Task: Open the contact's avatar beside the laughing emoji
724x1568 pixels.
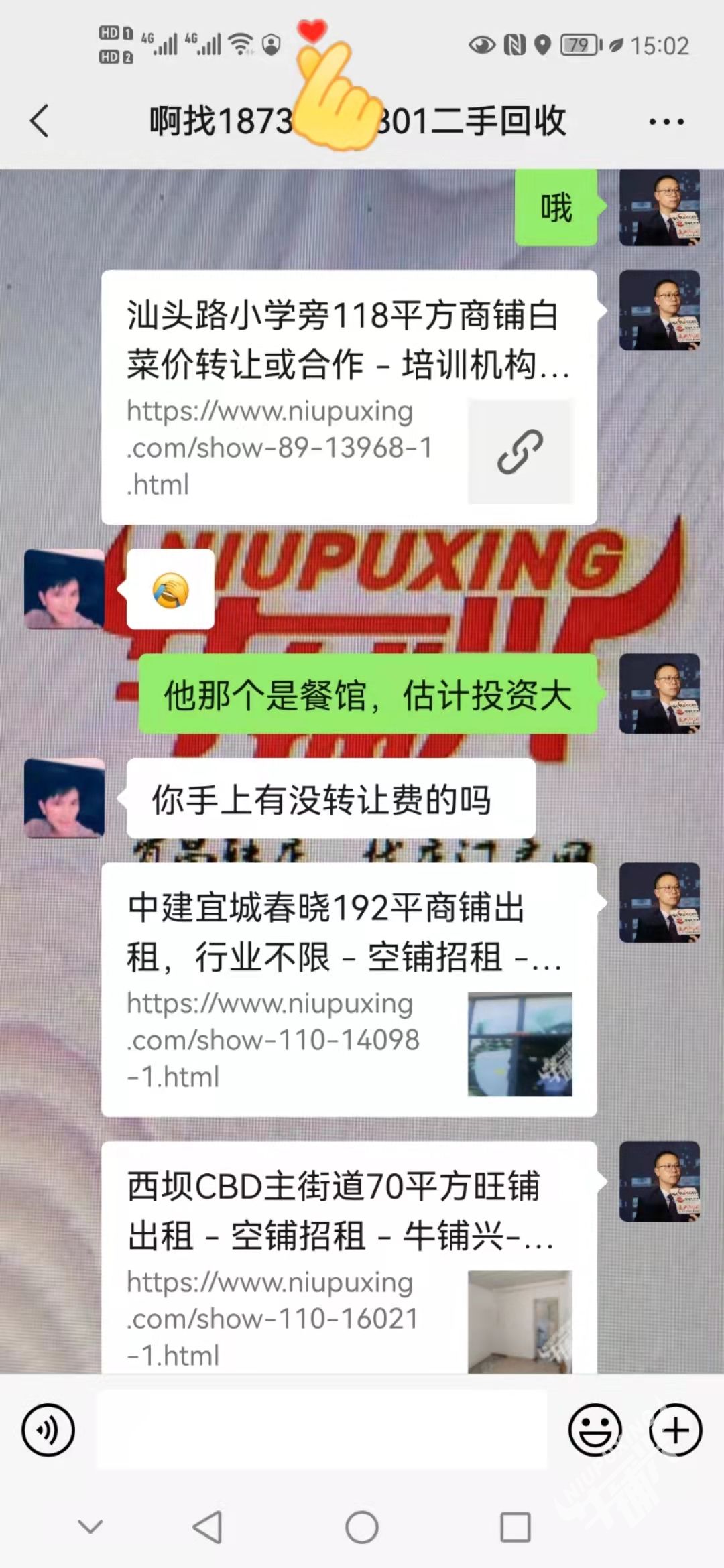Action: [64, 589]
